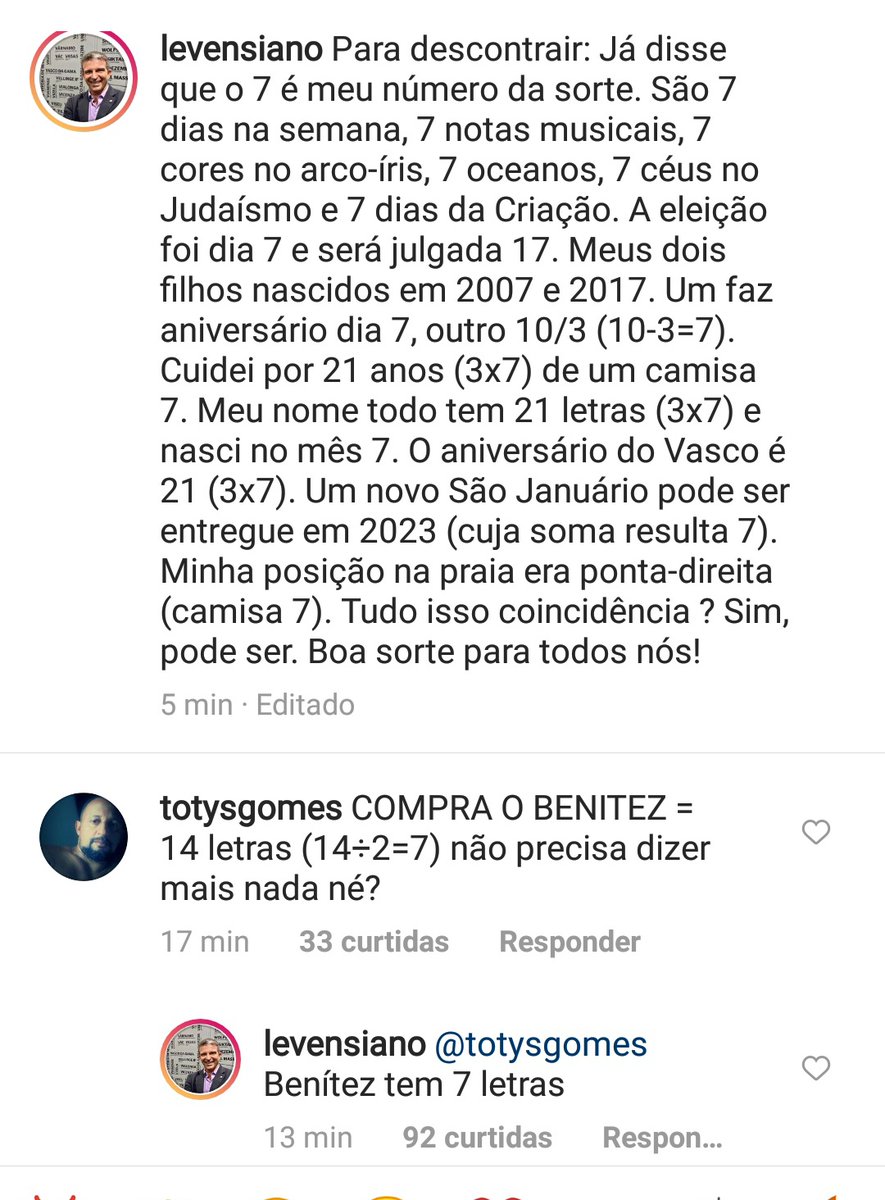
Task: Reply to totysgomes' comment
Action: [x=569, y=942]
